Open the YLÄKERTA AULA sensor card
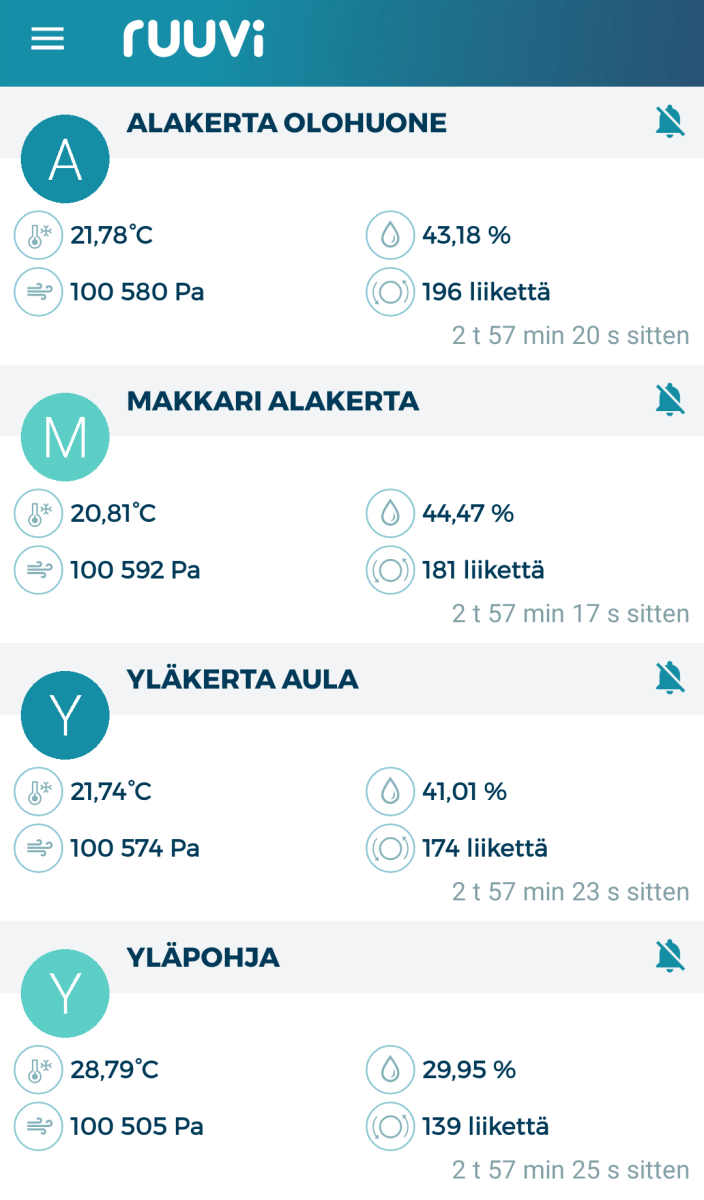 242,679
